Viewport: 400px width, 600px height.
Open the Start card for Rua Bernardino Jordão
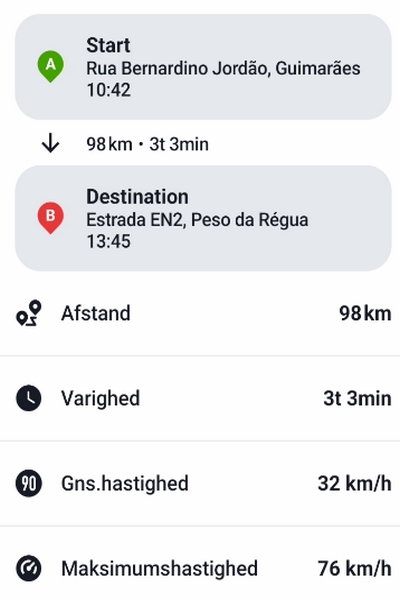click(x=203, y=67)
